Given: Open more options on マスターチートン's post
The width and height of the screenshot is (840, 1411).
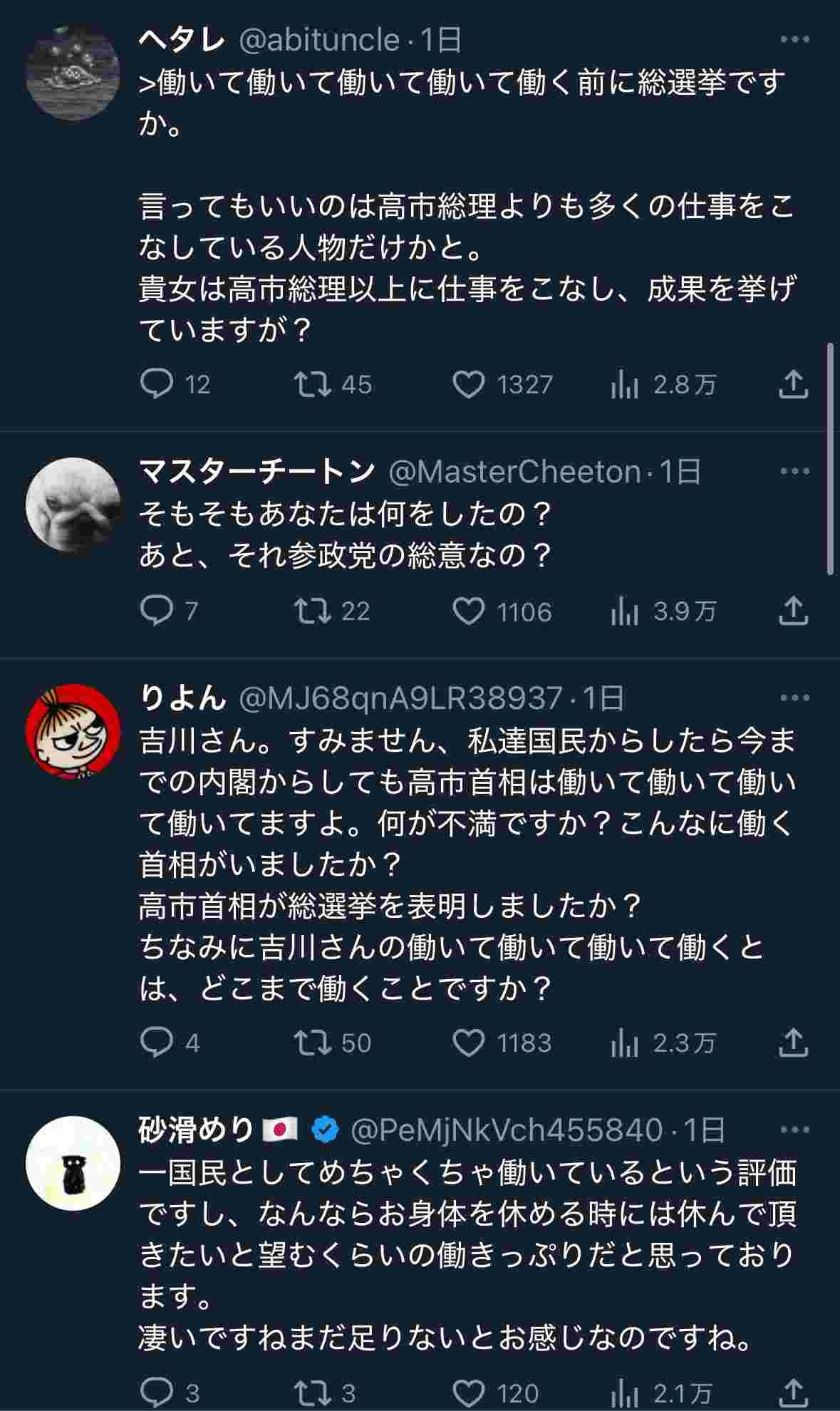Looking at the screenshot, I should click(x=794, y=472).
